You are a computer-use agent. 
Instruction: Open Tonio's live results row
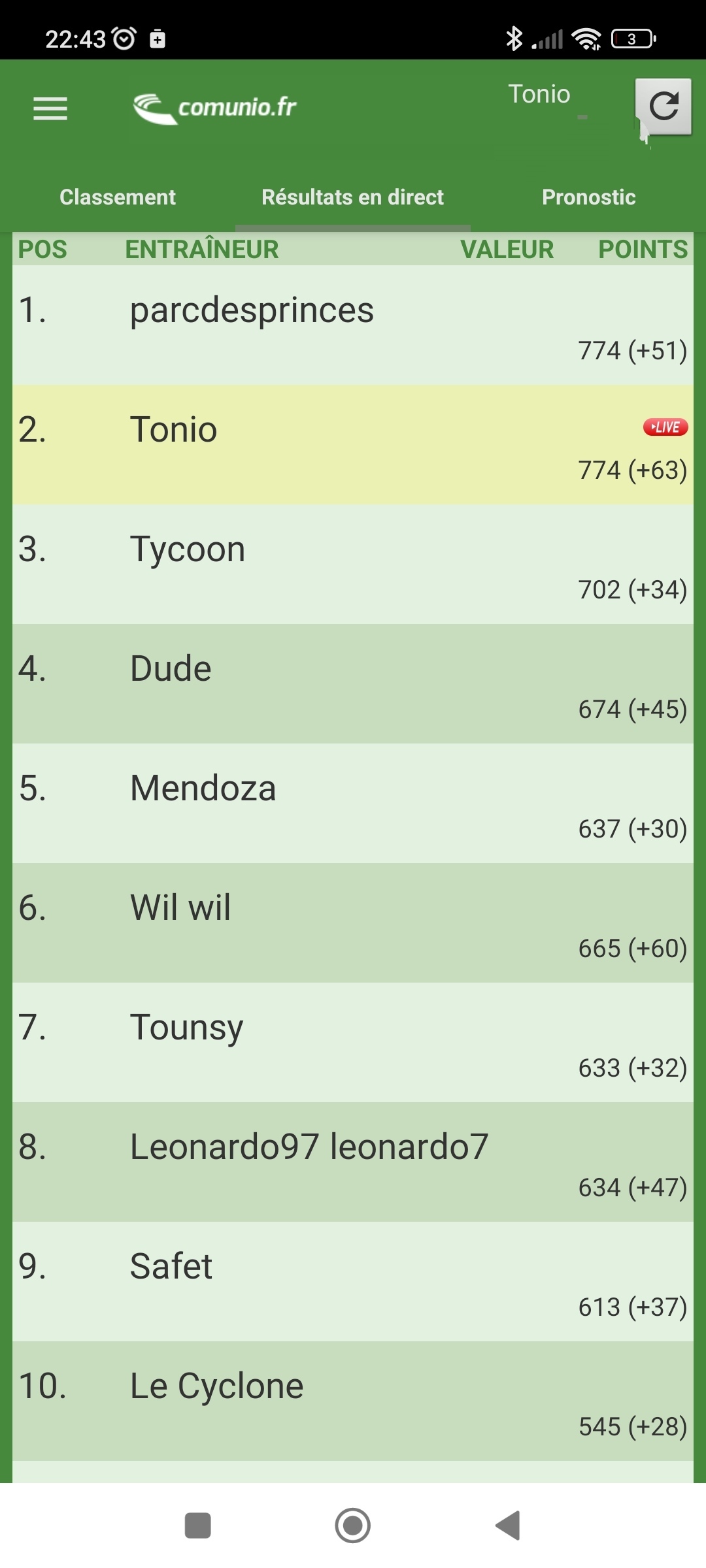[353, 444]
